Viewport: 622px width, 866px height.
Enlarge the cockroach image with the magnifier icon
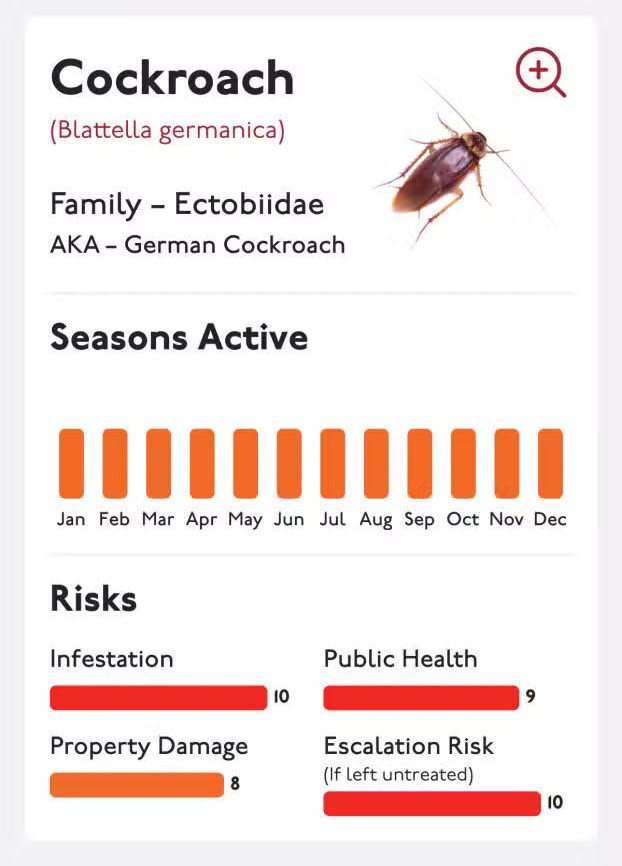pos(540,73)
